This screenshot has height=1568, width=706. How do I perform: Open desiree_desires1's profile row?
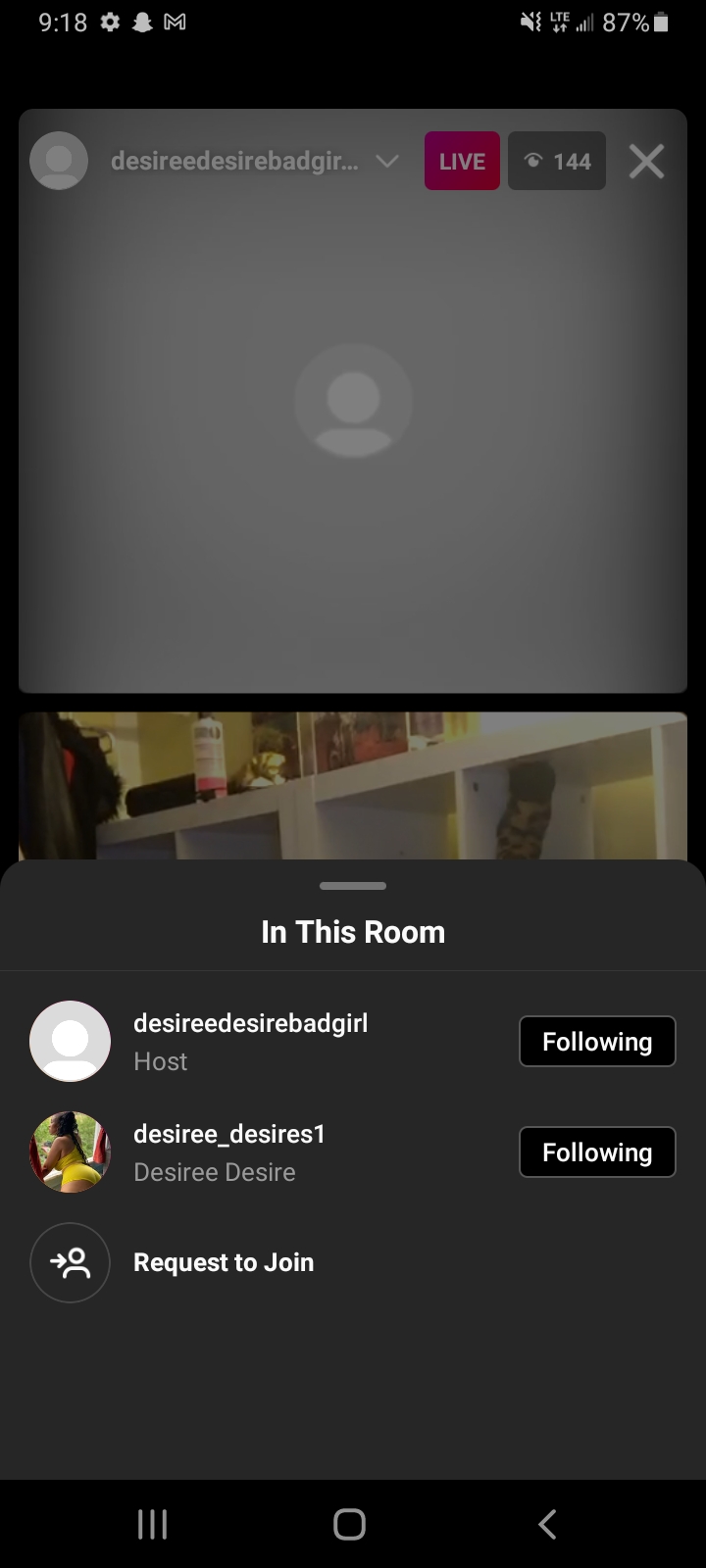tap(228, 1151)
